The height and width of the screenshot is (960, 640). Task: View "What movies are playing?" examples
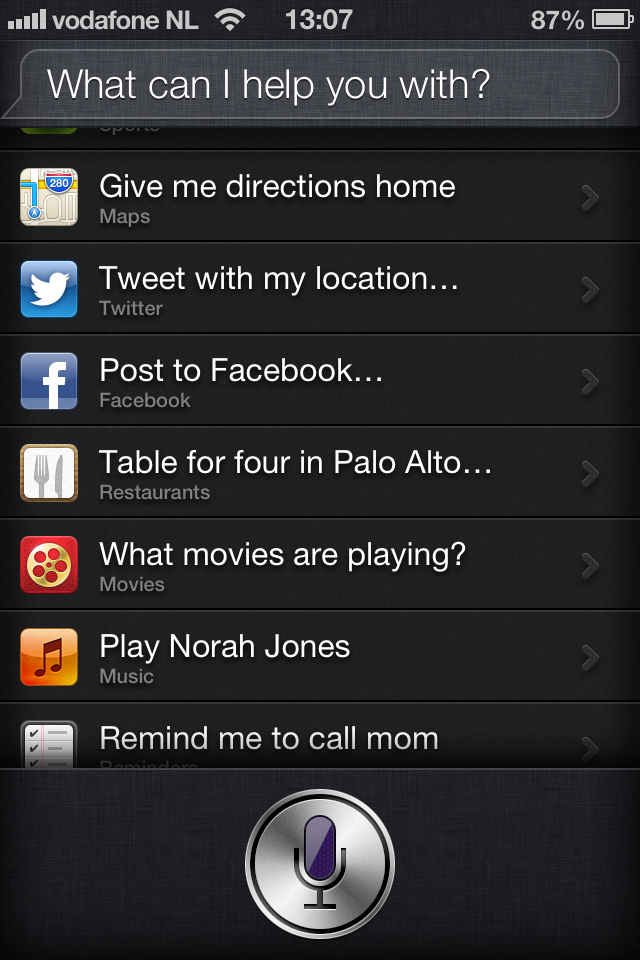(320, 565)
